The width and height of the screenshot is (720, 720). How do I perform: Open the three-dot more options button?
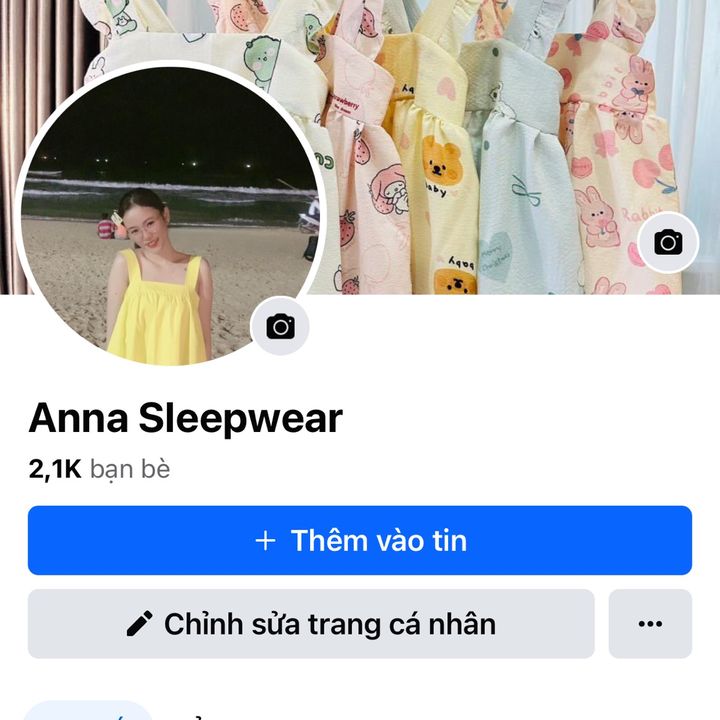pyautogui.click(x=650, y=624)
